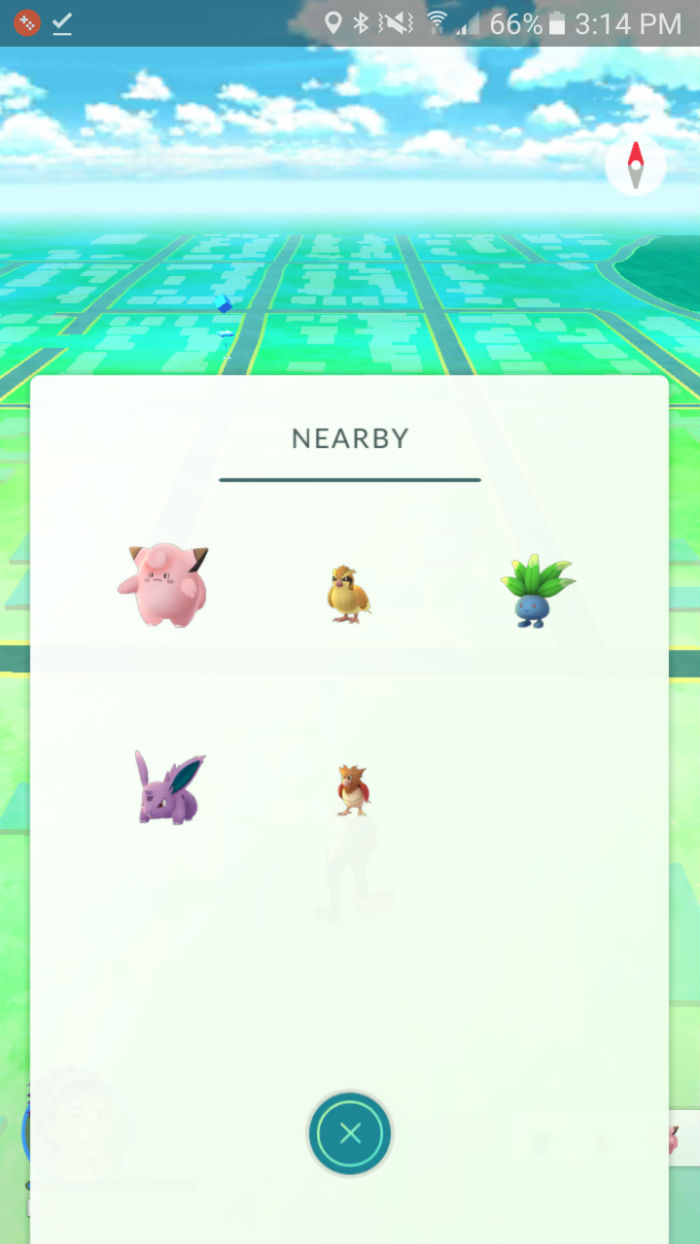Select Clefairy in the Nearby list

[166, 586]
